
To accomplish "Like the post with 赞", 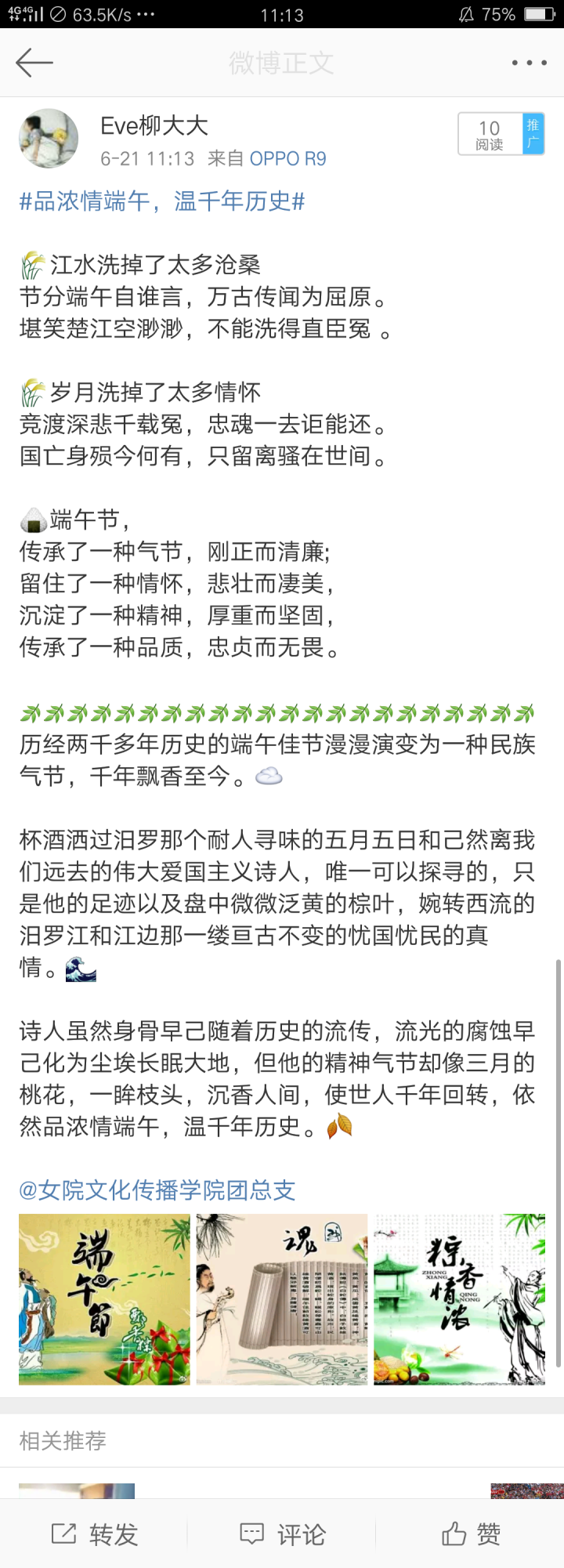I will point(470,1534).
